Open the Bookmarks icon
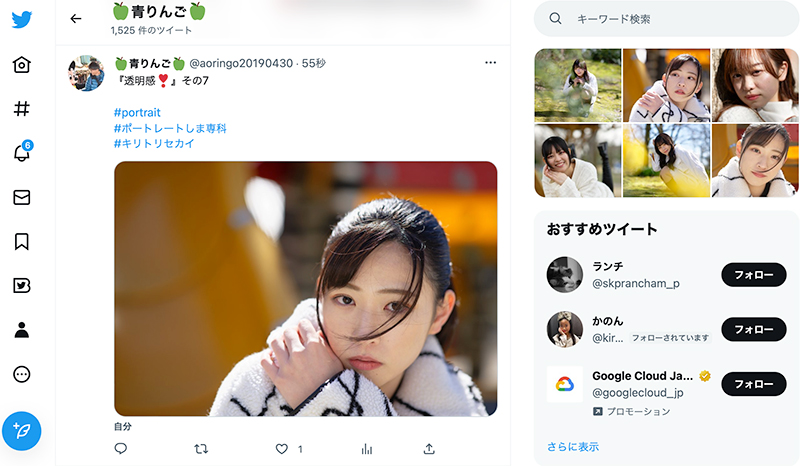The width and height of the screenshot is (800, 466). point(21,241)
